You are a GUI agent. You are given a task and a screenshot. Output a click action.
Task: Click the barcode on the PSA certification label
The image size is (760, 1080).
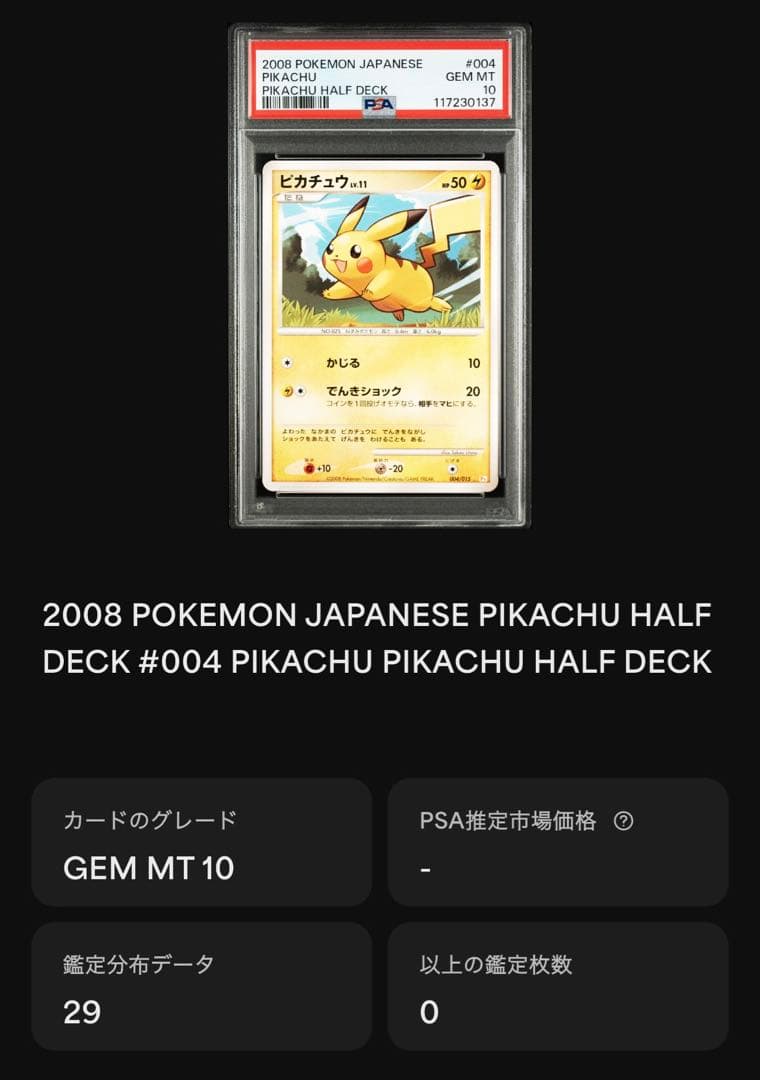tap(295, 102)
